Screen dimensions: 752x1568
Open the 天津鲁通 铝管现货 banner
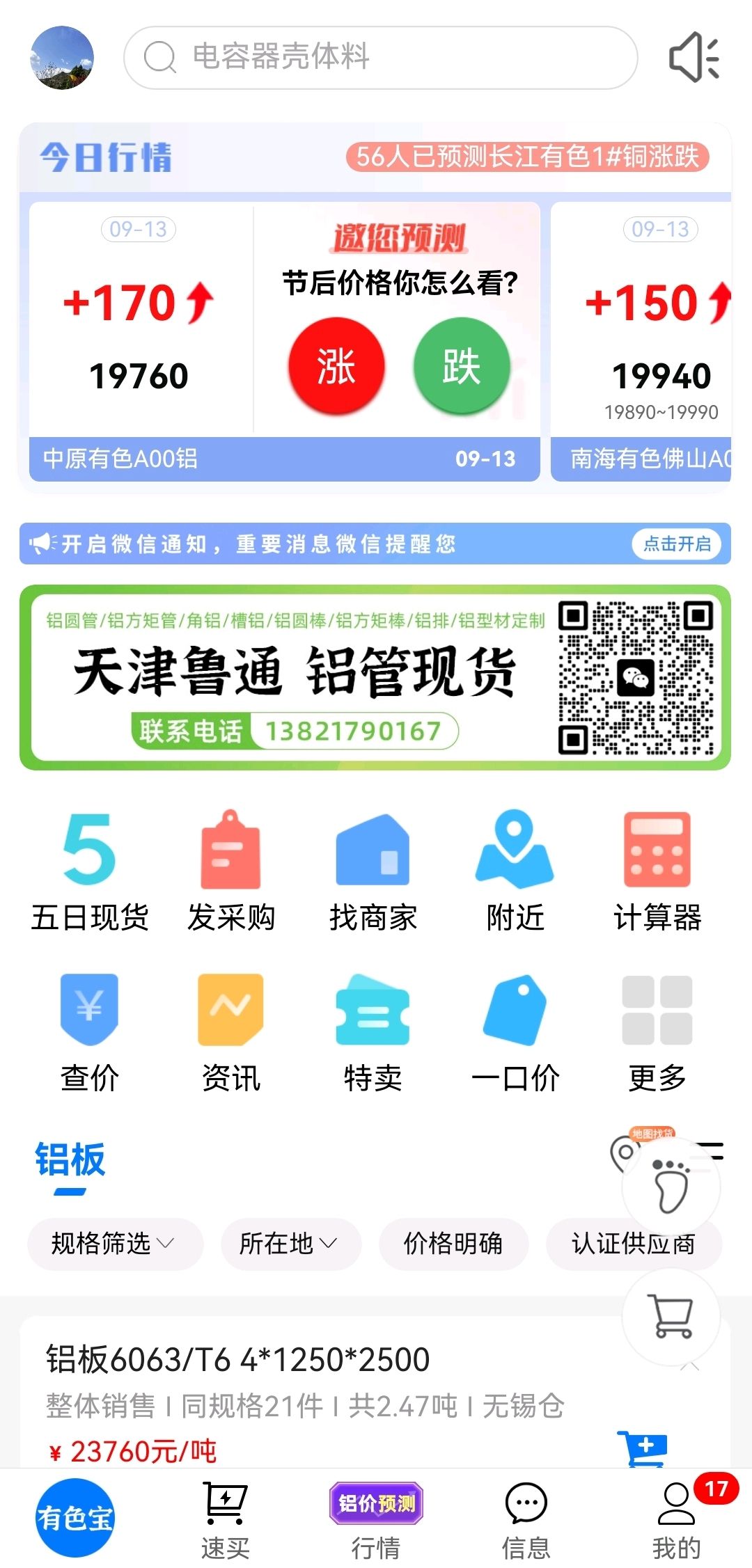pyautogui.click(x=375, y=677)
